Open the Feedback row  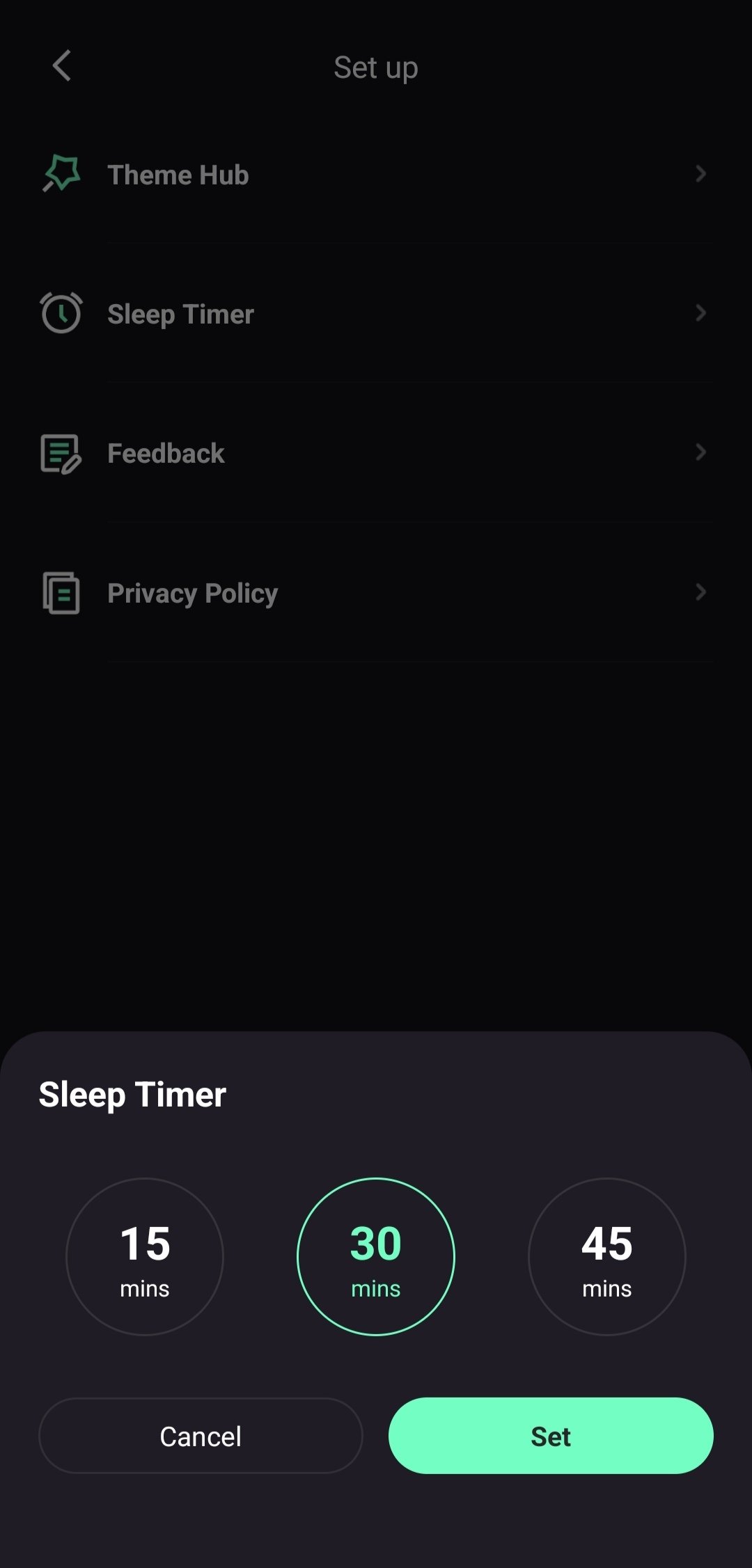[376, 453]
